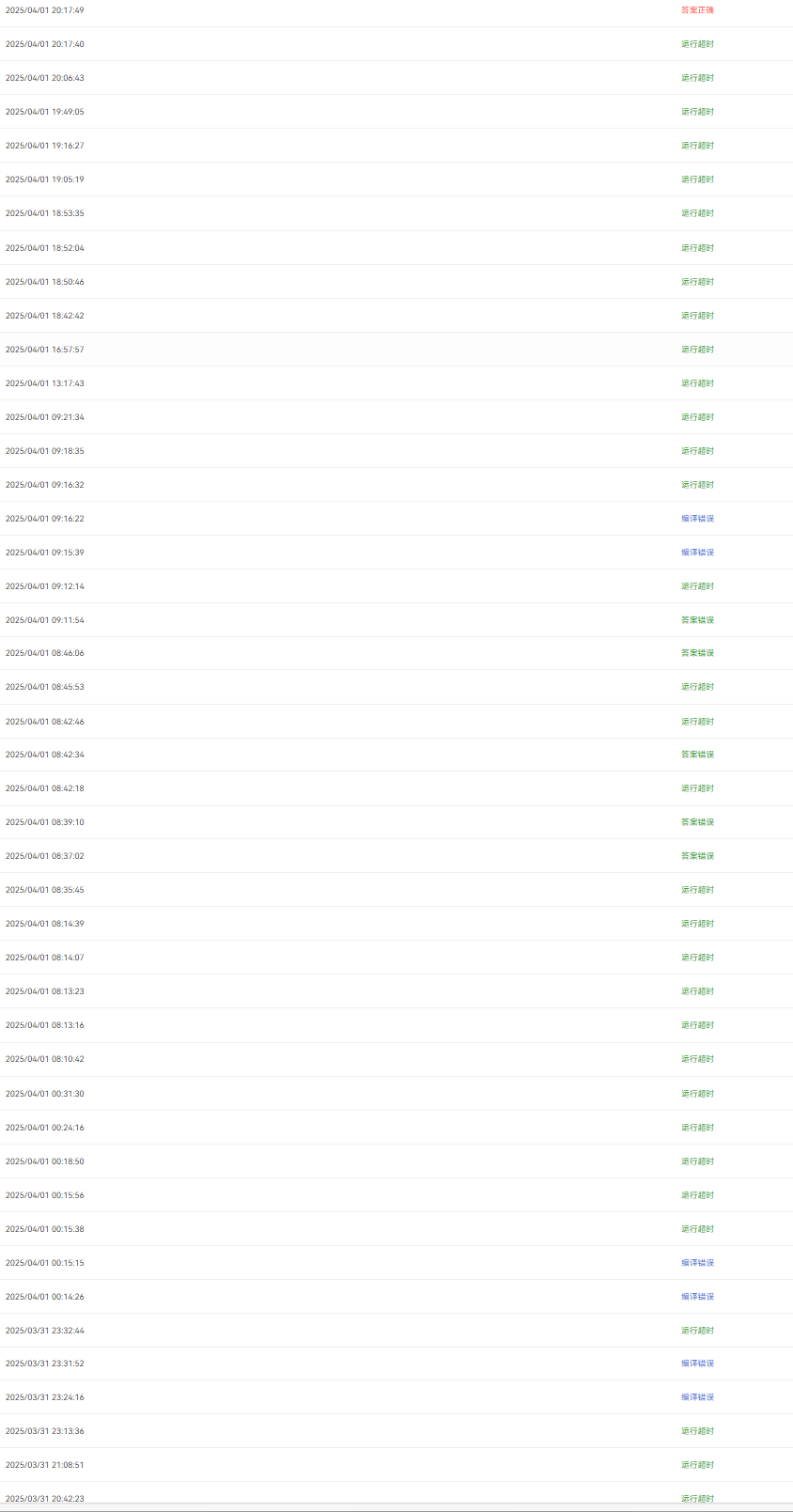This screenshot has width=793, height=1512.
Task: View the 编译错误 status from 09:16:22
Action: [x=697, y=519]
